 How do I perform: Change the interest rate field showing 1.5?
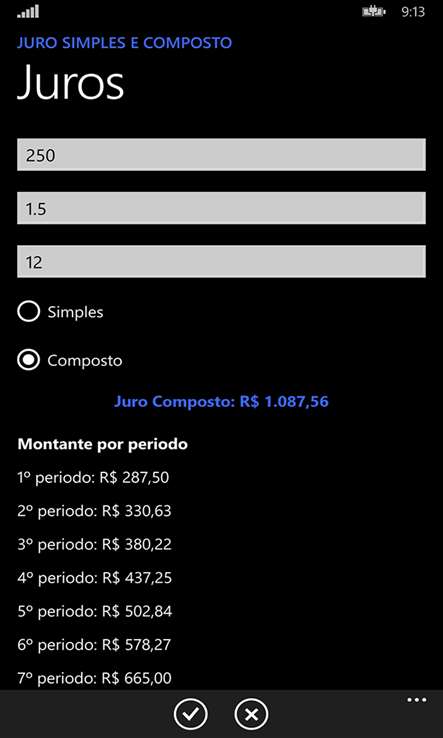pyautogui.click(x=221, y=208)
